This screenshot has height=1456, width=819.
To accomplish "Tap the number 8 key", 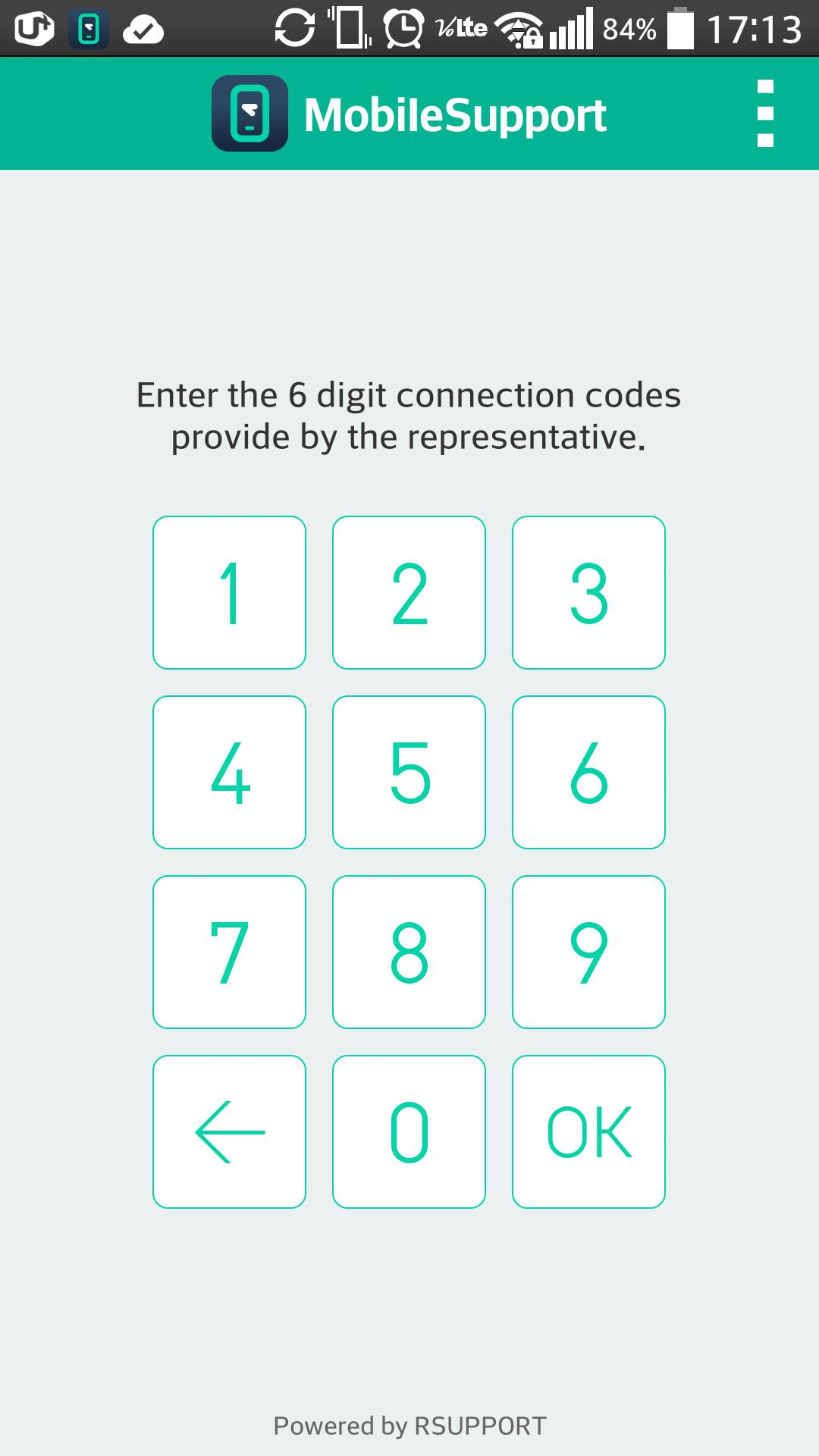I will tap(409, 952).
